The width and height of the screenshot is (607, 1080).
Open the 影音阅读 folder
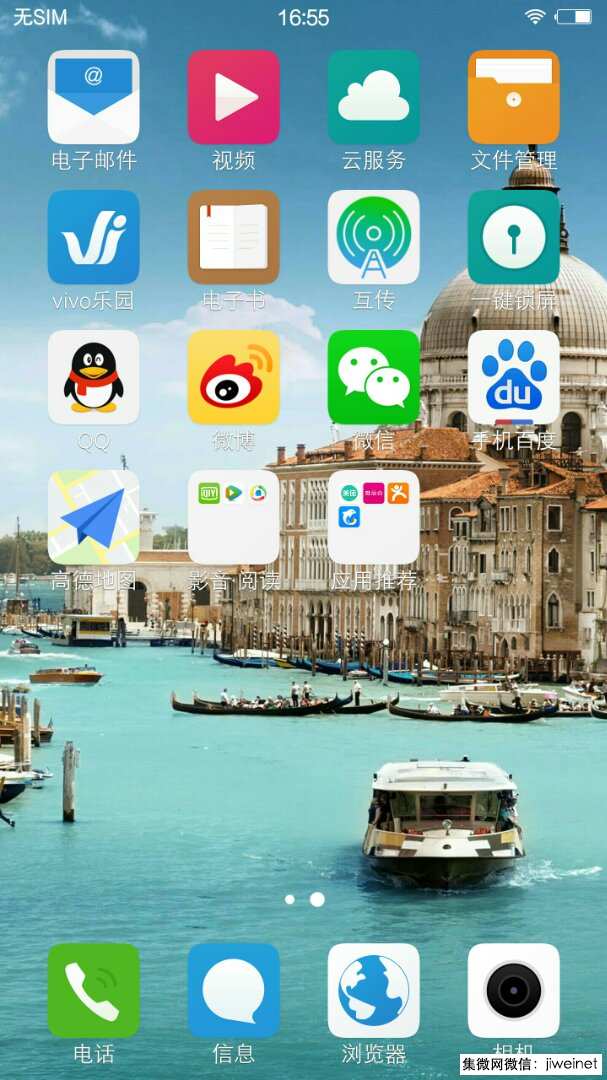click(233, 517)
